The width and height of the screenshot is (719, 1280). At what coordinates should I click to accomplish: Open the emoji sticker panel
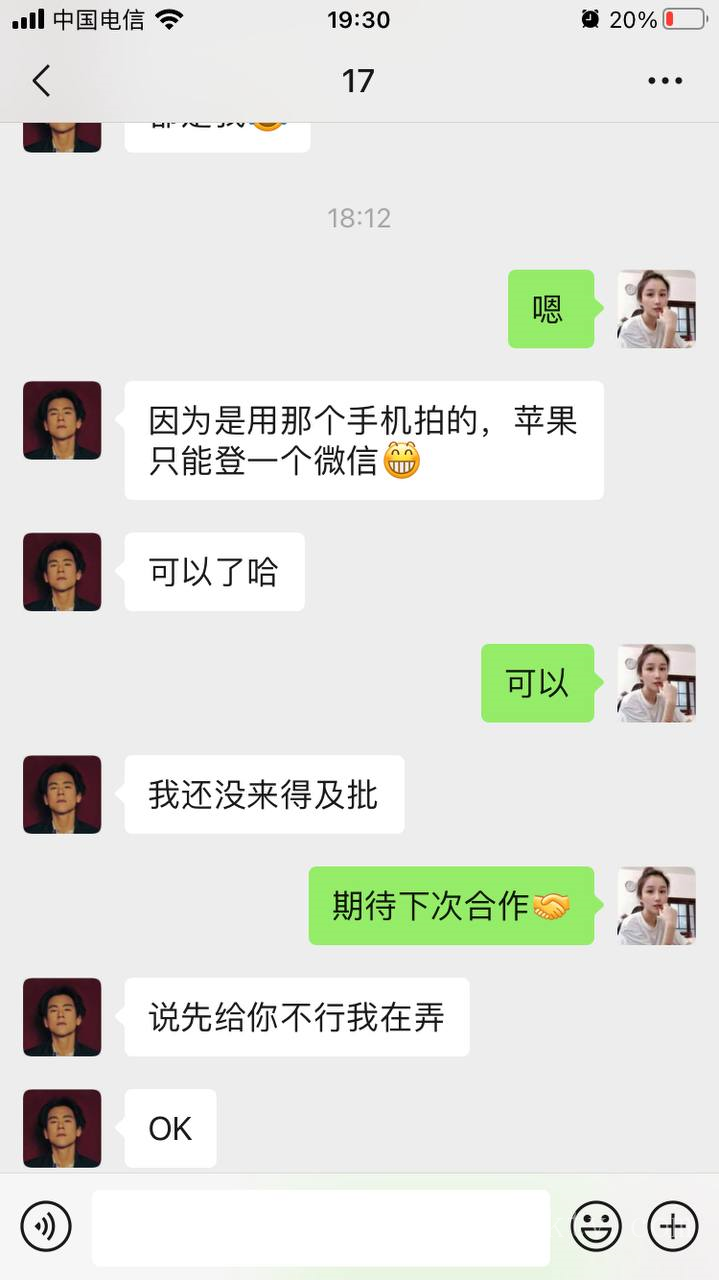596,1226
